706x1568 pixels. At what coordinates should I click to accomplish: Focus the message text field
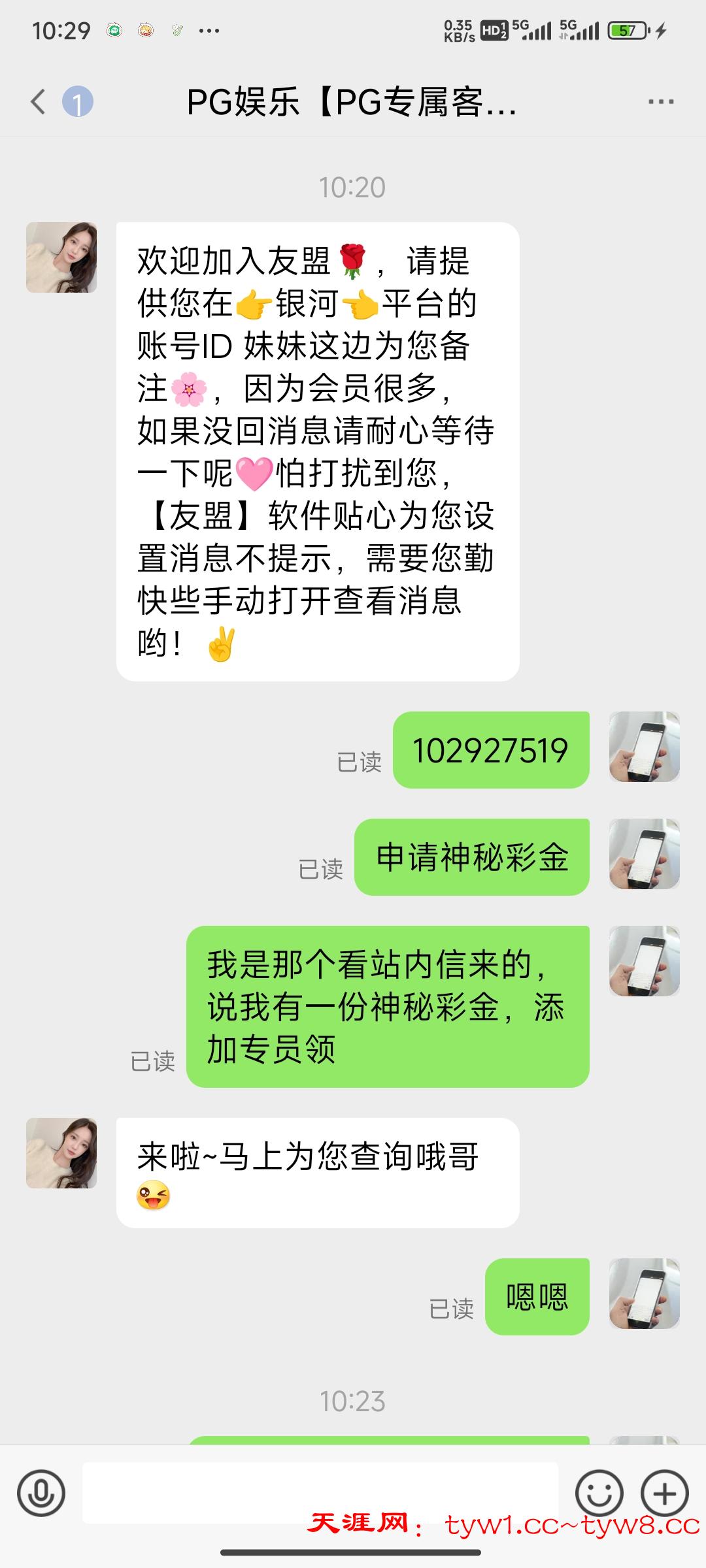tap(320, 1492)
